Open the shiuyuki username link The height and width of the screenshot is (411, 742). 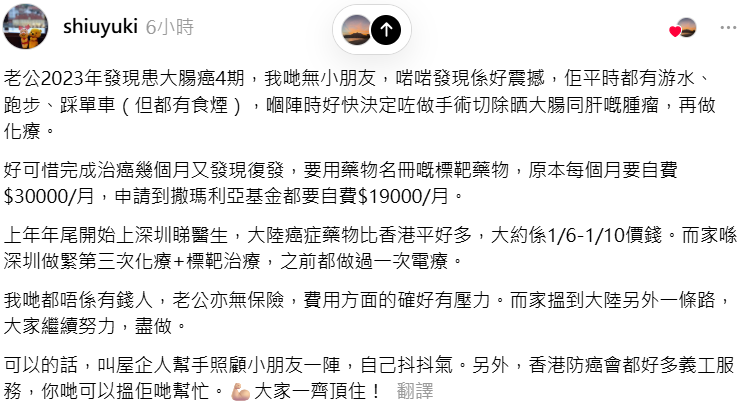[x=99, y=27]
